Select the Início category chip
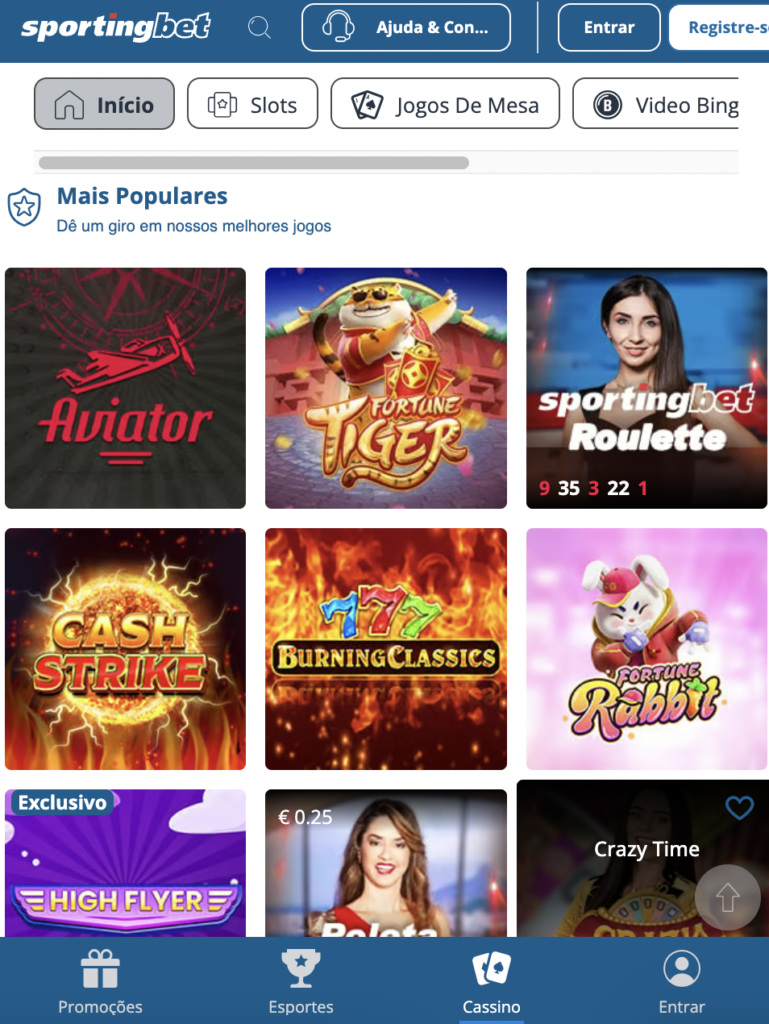The image size is (769, 1024). 104,104
